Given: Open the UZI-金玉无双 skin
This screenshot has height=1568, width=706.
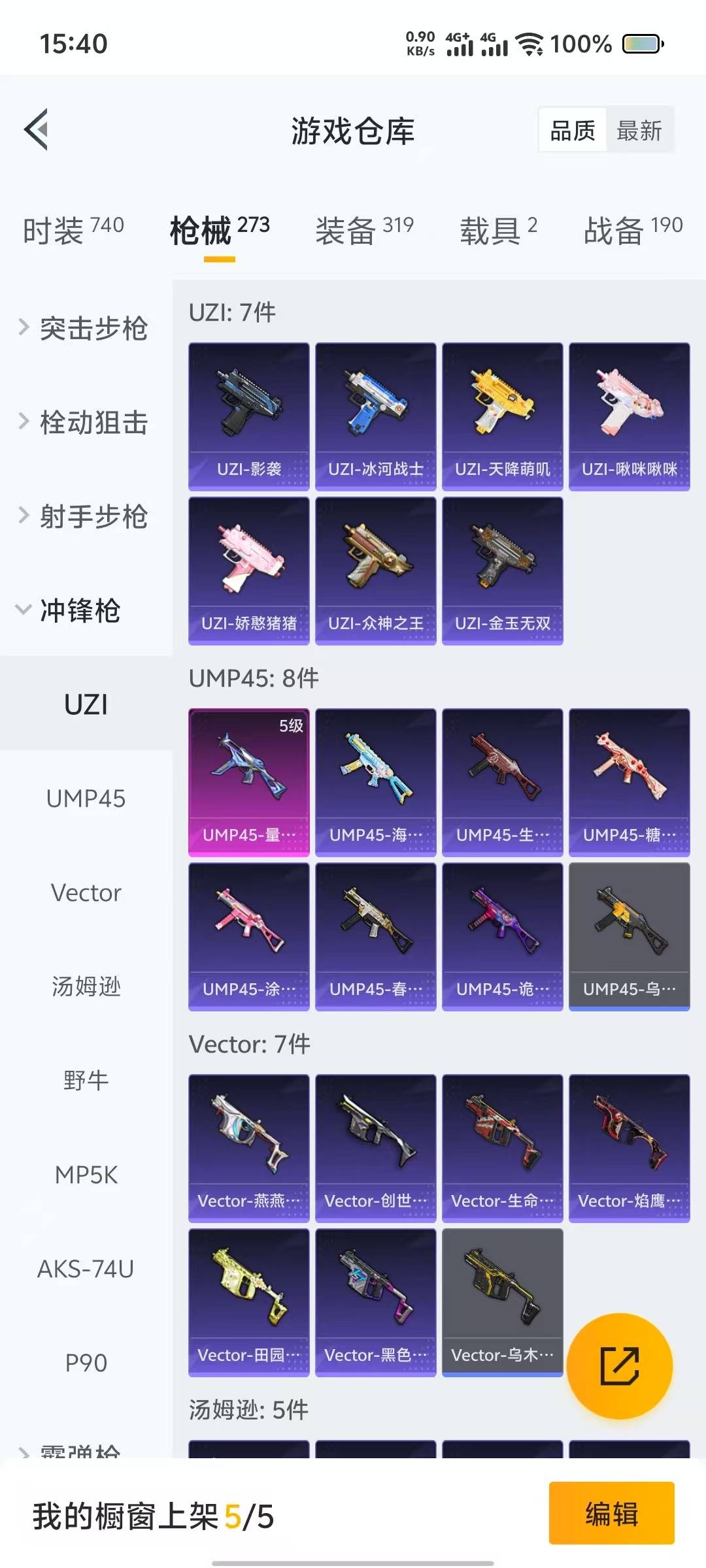Looking at the screenshot, I should point(503,570).
